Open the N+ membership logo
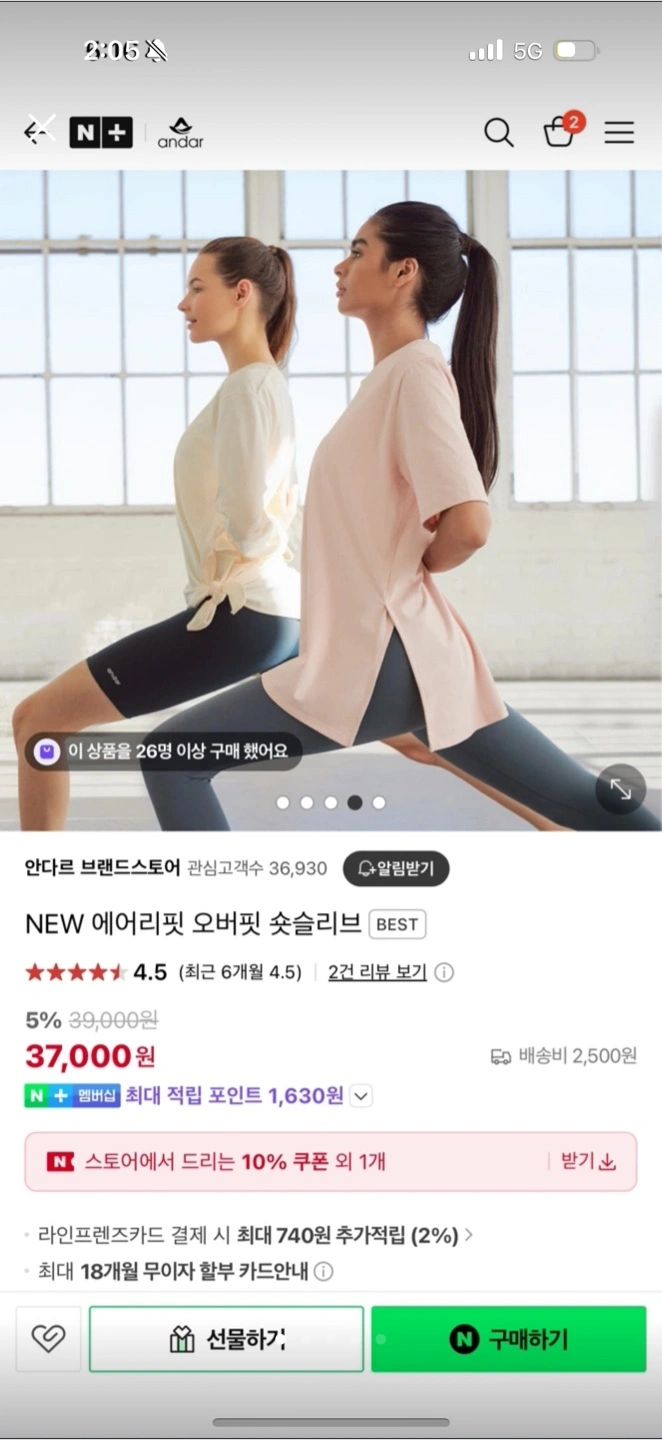The image size is (662, 1440). (101, 132)
